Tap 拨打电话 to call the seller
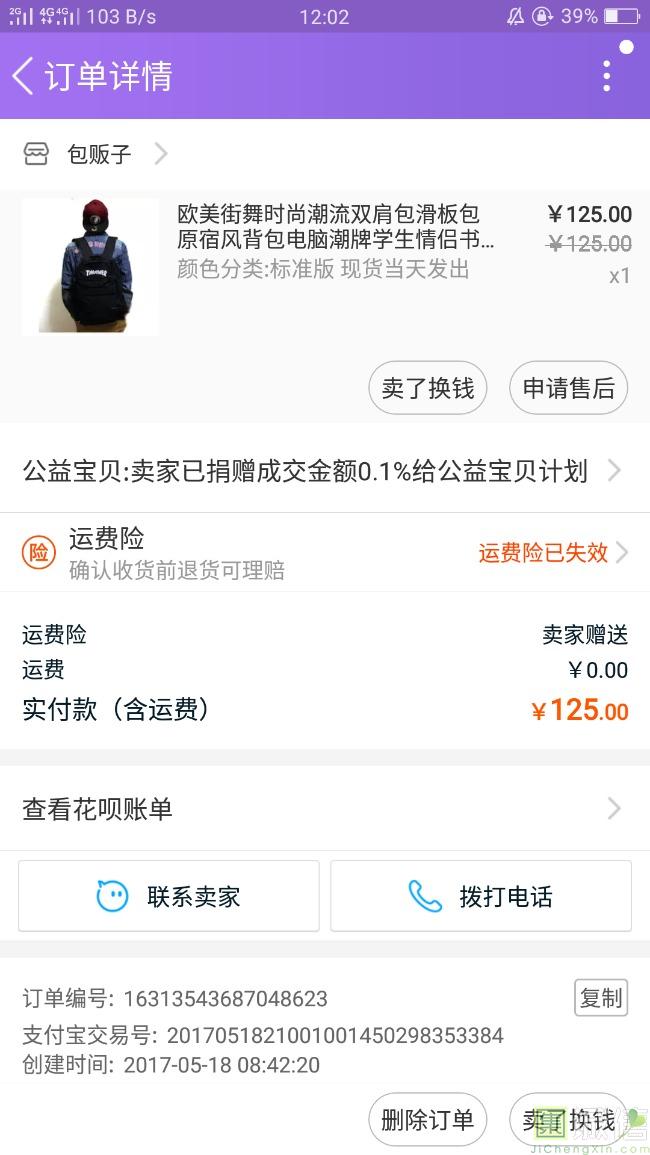Image resolution: width=650 pixels, height=1155 pixels. pyautogui.click(x=481, y=896)
